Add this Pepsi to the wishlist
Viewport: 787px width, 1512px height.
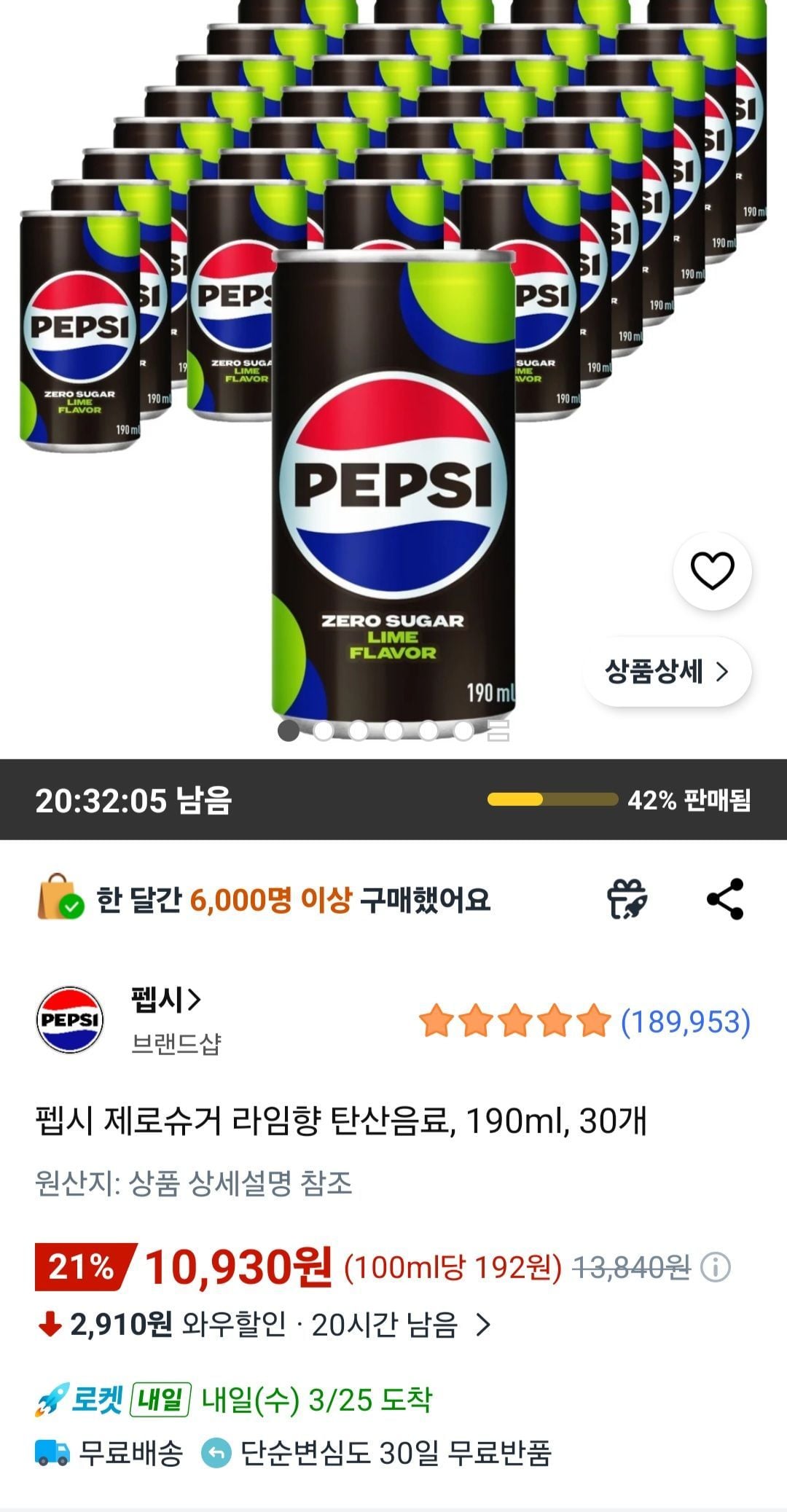(712, 571)
